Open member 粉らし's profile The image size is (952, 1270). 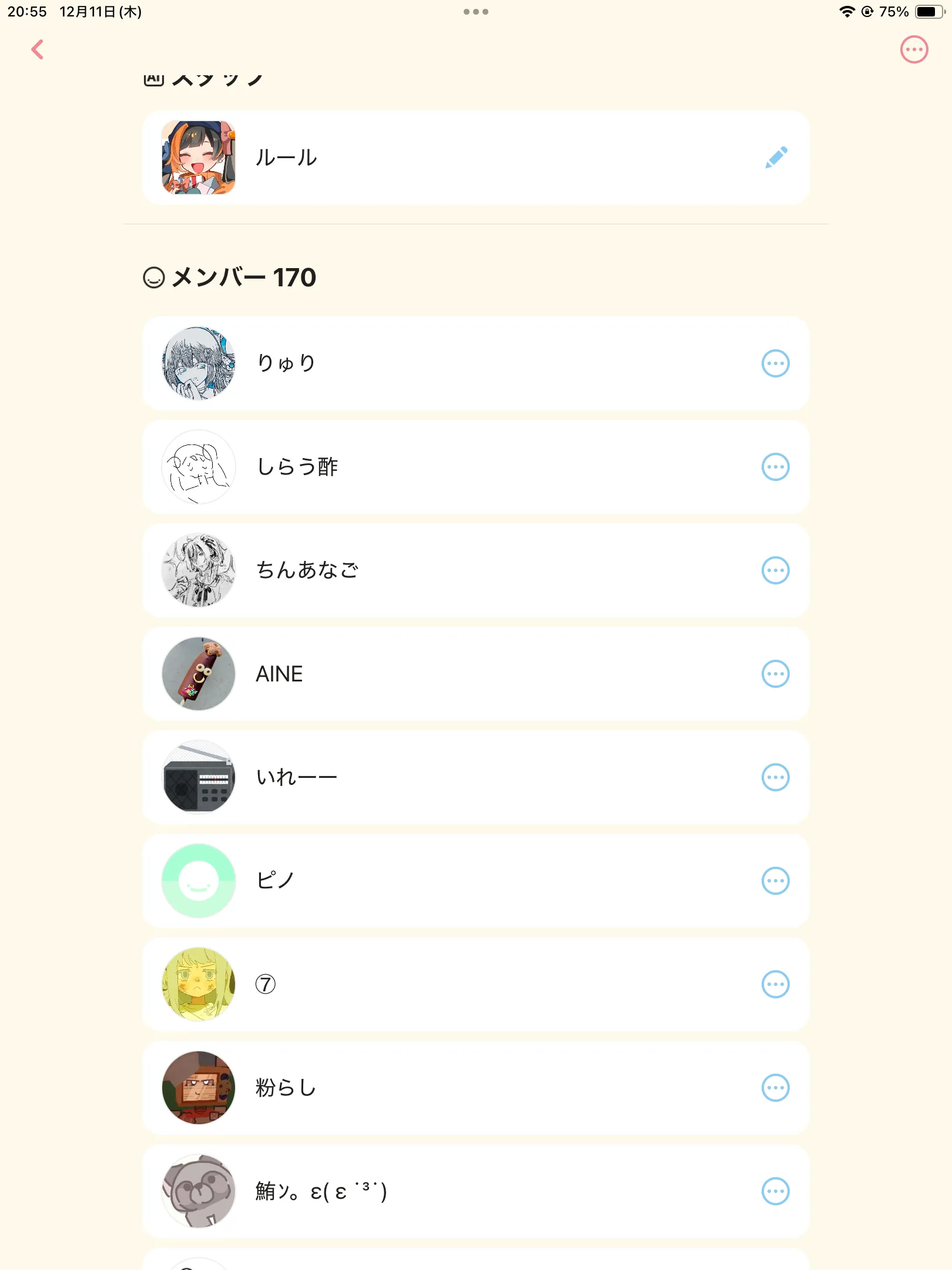click(x=411, y=1088)
